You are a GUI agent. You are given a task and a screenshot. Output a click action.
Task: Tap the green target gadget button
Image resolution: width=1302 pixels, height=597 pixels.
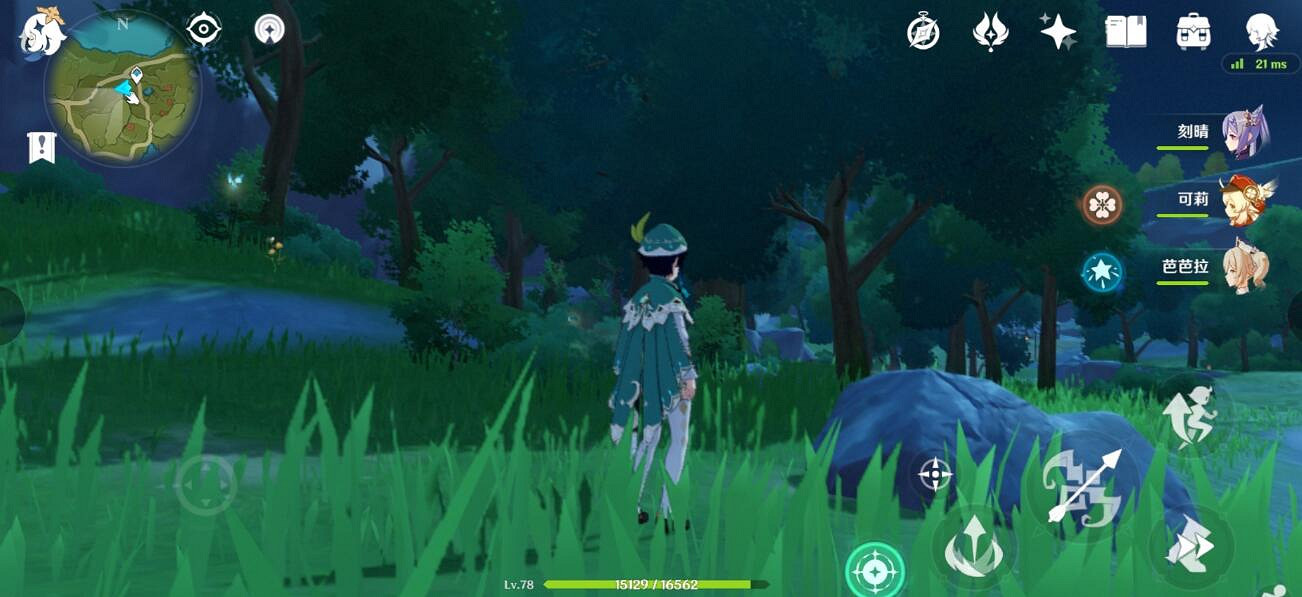tap(875, 572)
